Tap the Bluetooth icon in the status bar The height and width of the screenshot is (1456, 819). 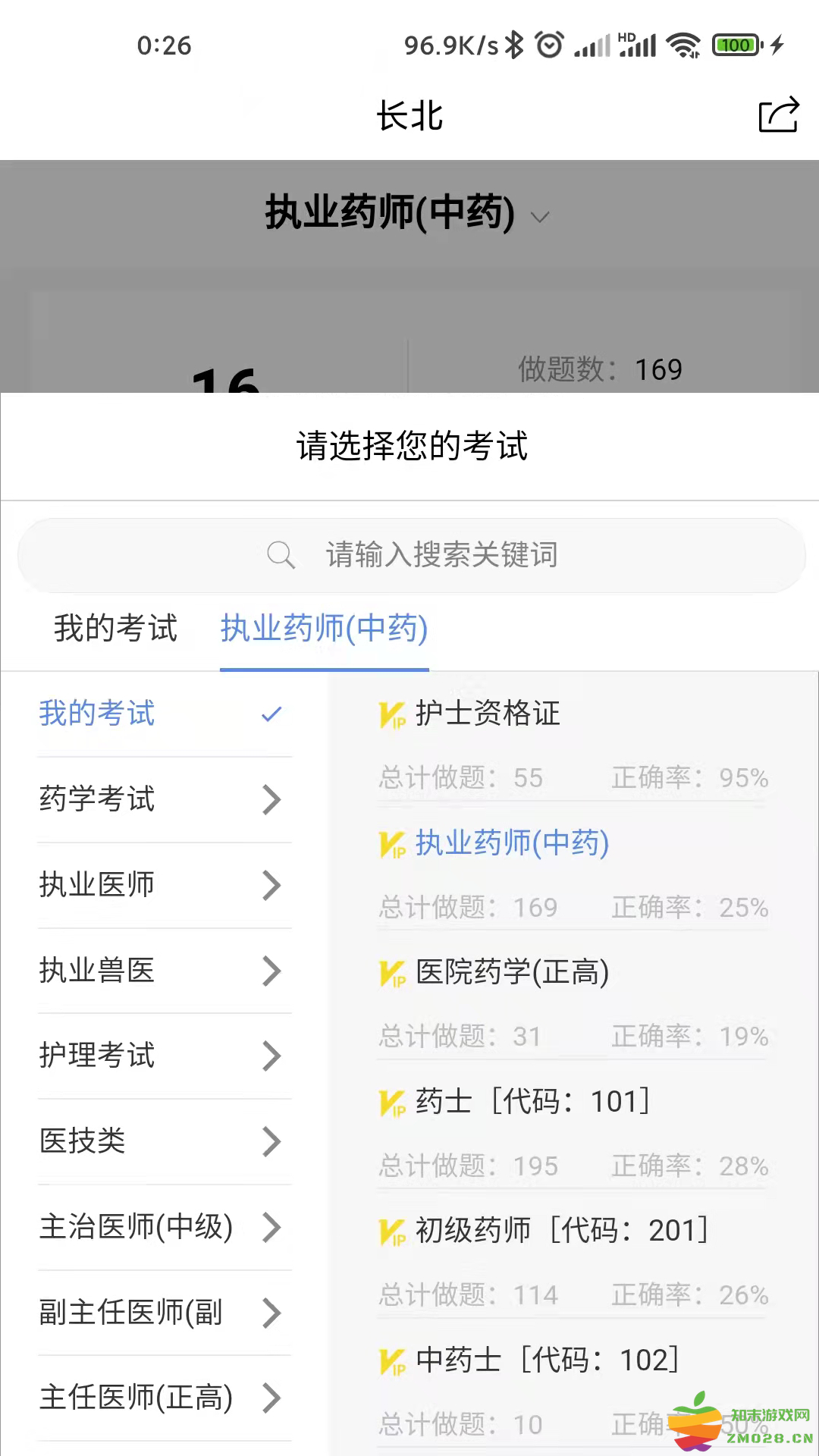coord(515,45)
